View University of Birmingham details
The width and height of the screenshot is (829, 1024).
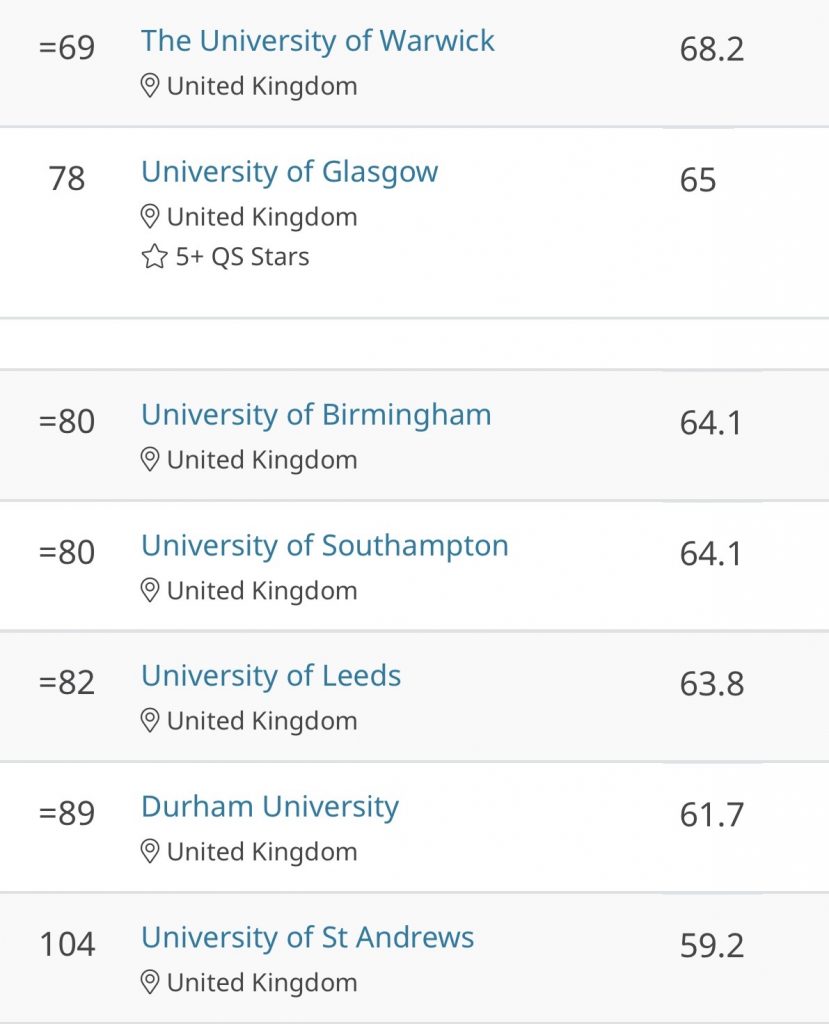click(x=315, y=415)
